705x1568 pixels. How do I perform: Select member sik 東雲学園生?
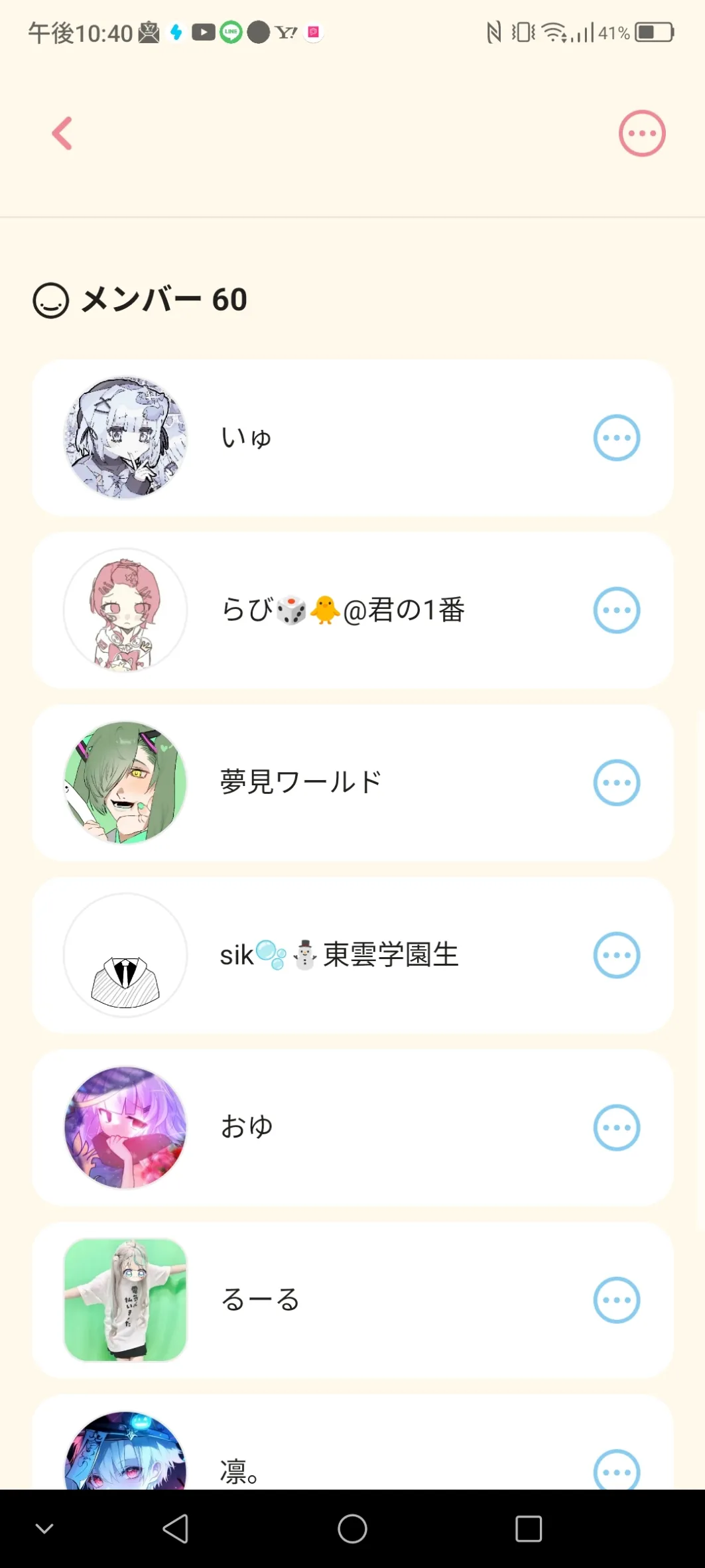coord(353,955)
